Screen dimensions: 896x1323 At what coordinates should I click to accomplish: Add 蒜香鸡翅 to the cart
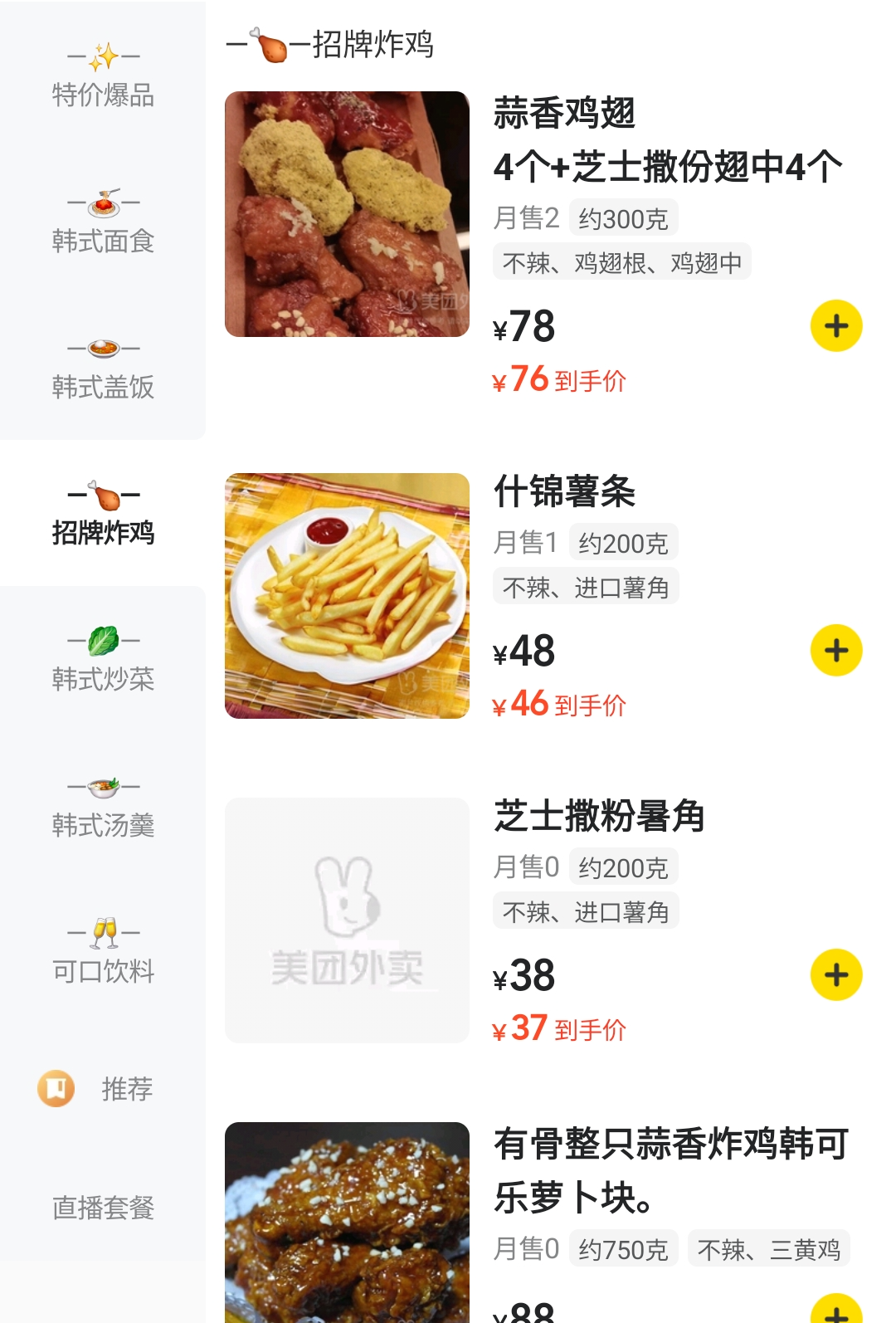pos(836,325)
